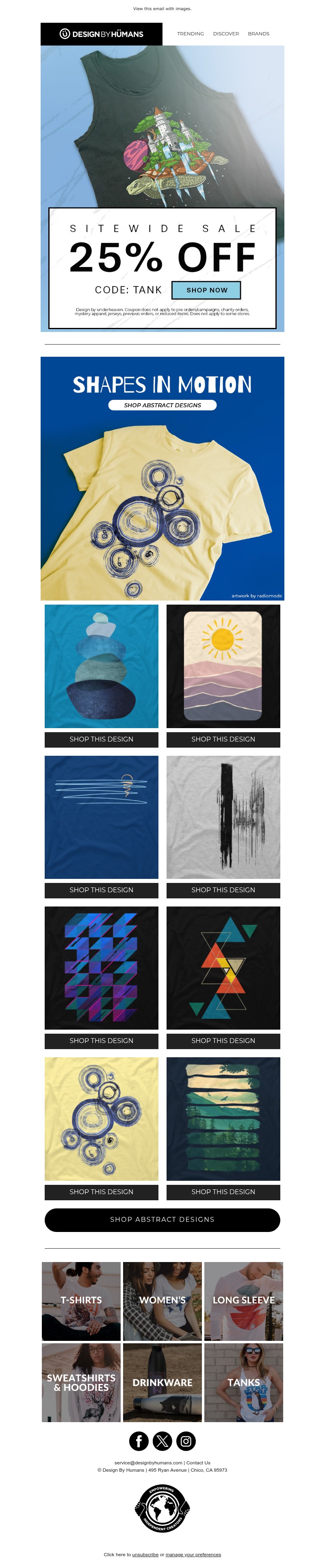325x1568 pixels.
Task: Tap the black Shop Abstract Designs button
Action: tap(162, 1220)
